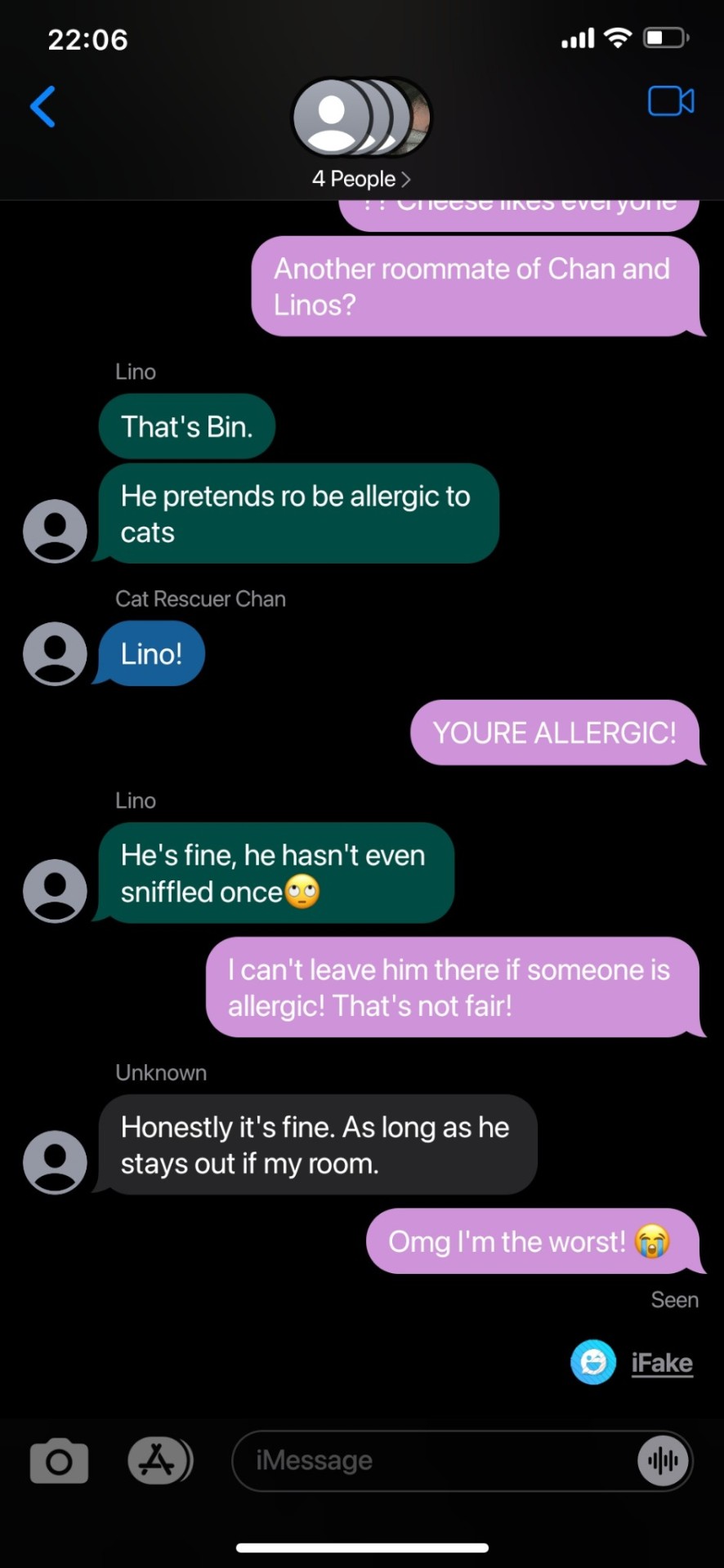Screen dimensions: 724x1568
Task: Go back to the messages list
Action: pos(43,107)
